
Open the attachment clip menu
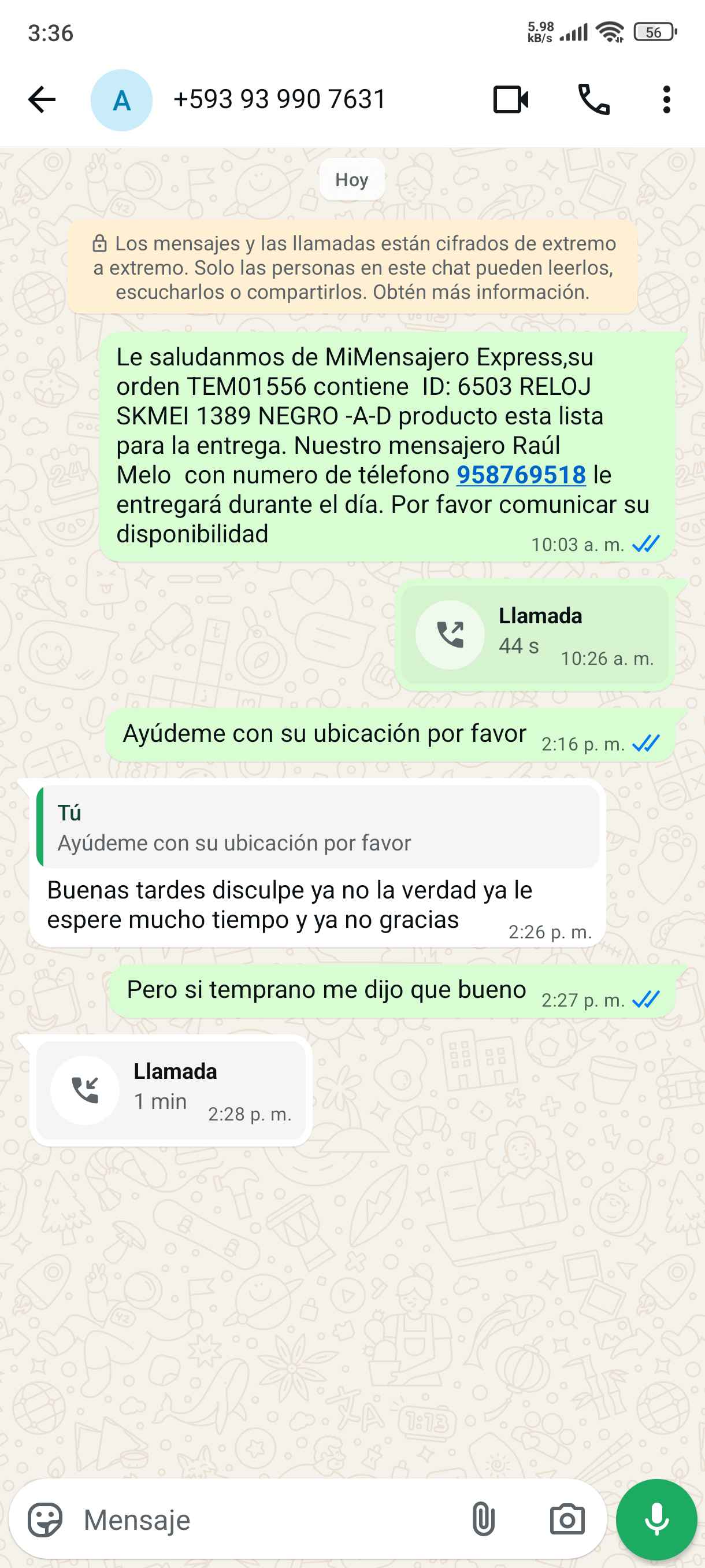pyautogui.click(x=483, y=1520)
